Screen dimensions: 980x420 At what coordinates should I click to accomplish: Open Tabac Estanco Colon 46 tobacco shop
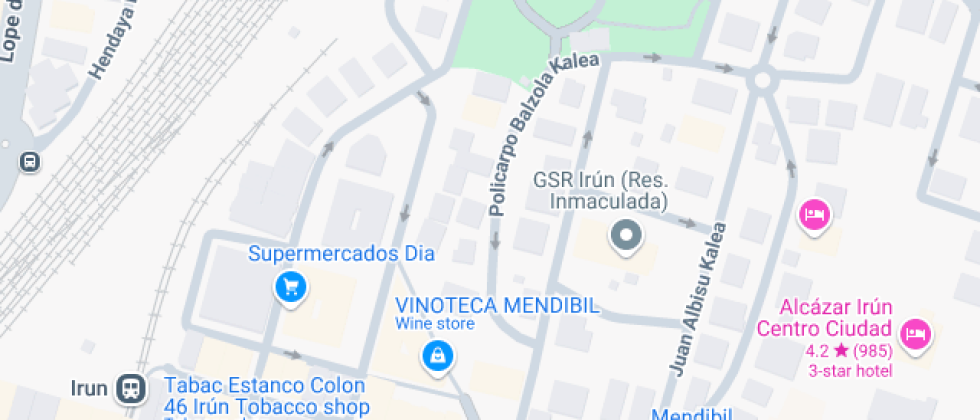pos(266,396)
